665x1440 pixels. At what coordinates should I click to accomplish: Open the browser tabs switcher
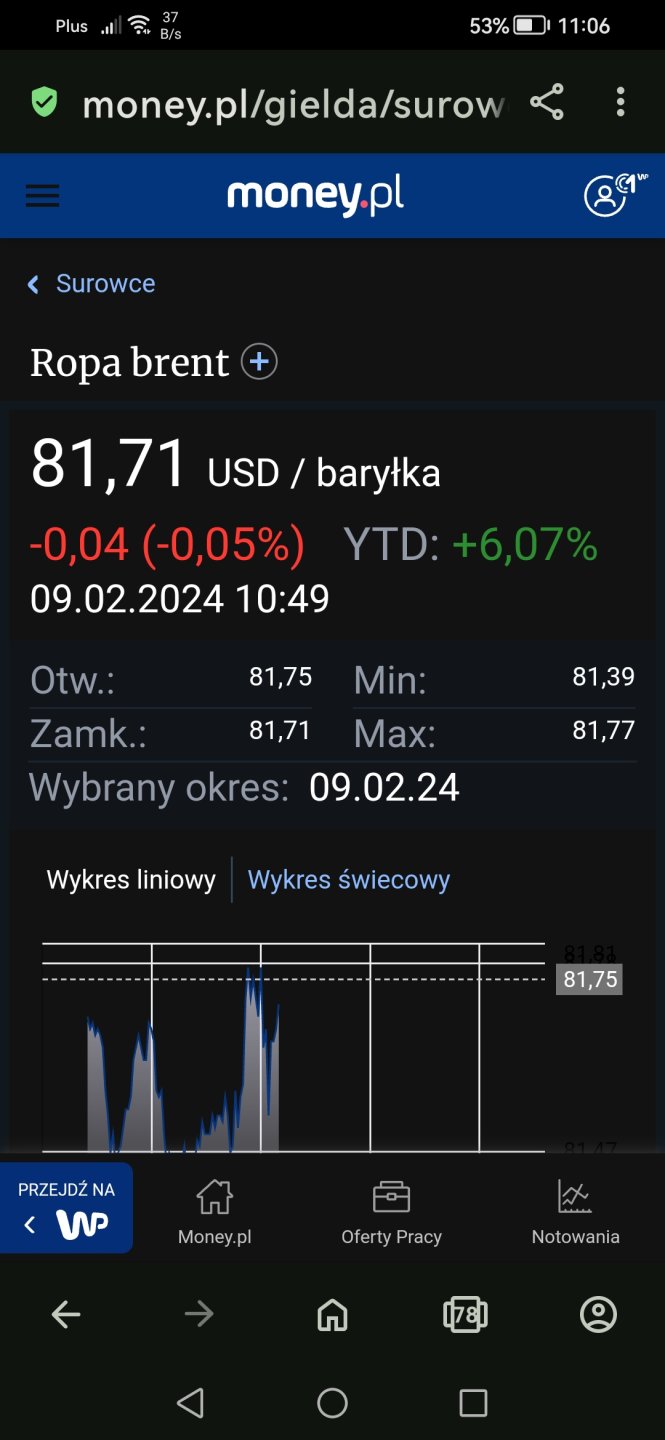coord(465,1315)
